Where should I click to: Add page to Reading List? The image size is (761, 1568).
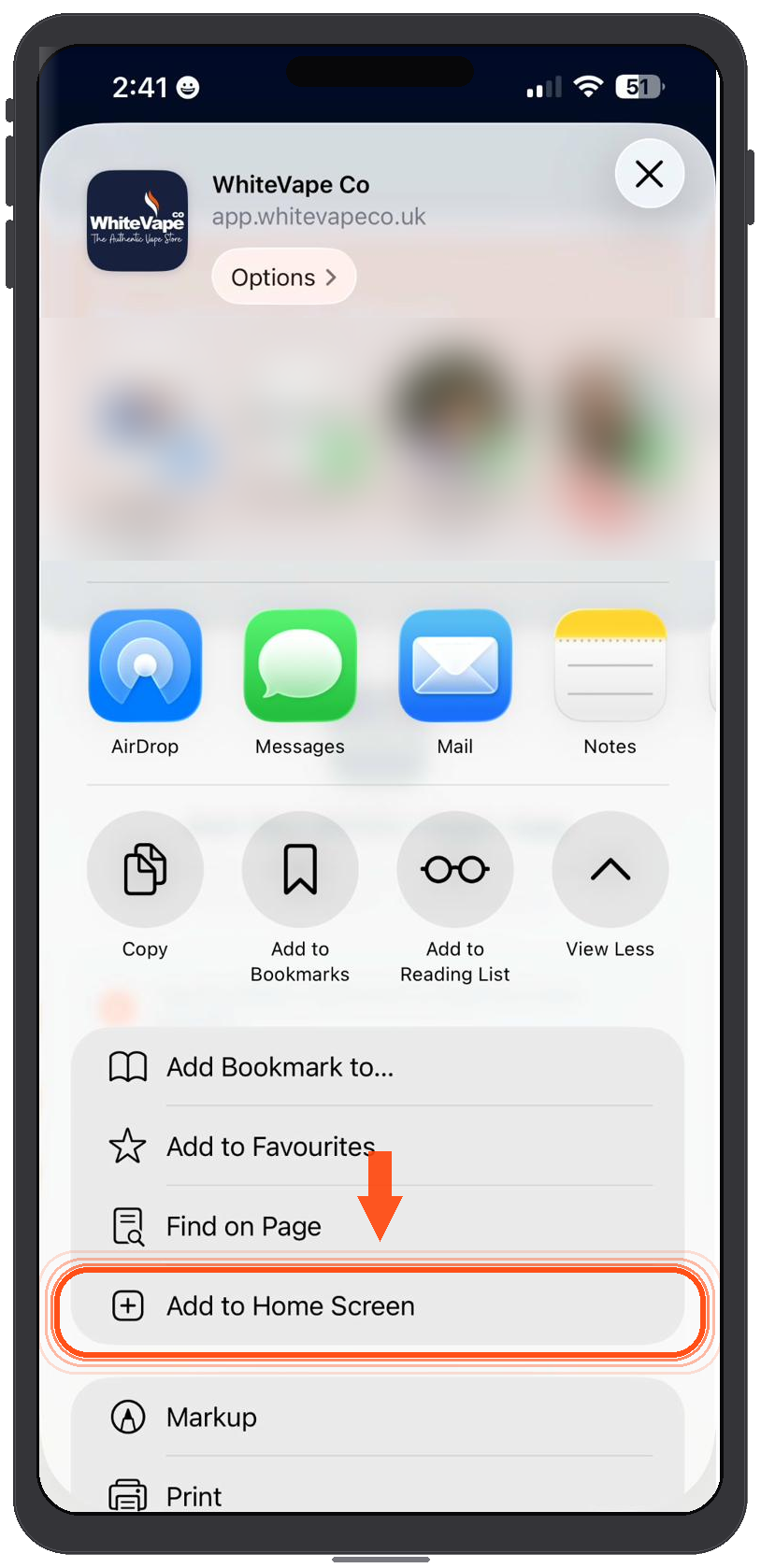coord(455,869)
